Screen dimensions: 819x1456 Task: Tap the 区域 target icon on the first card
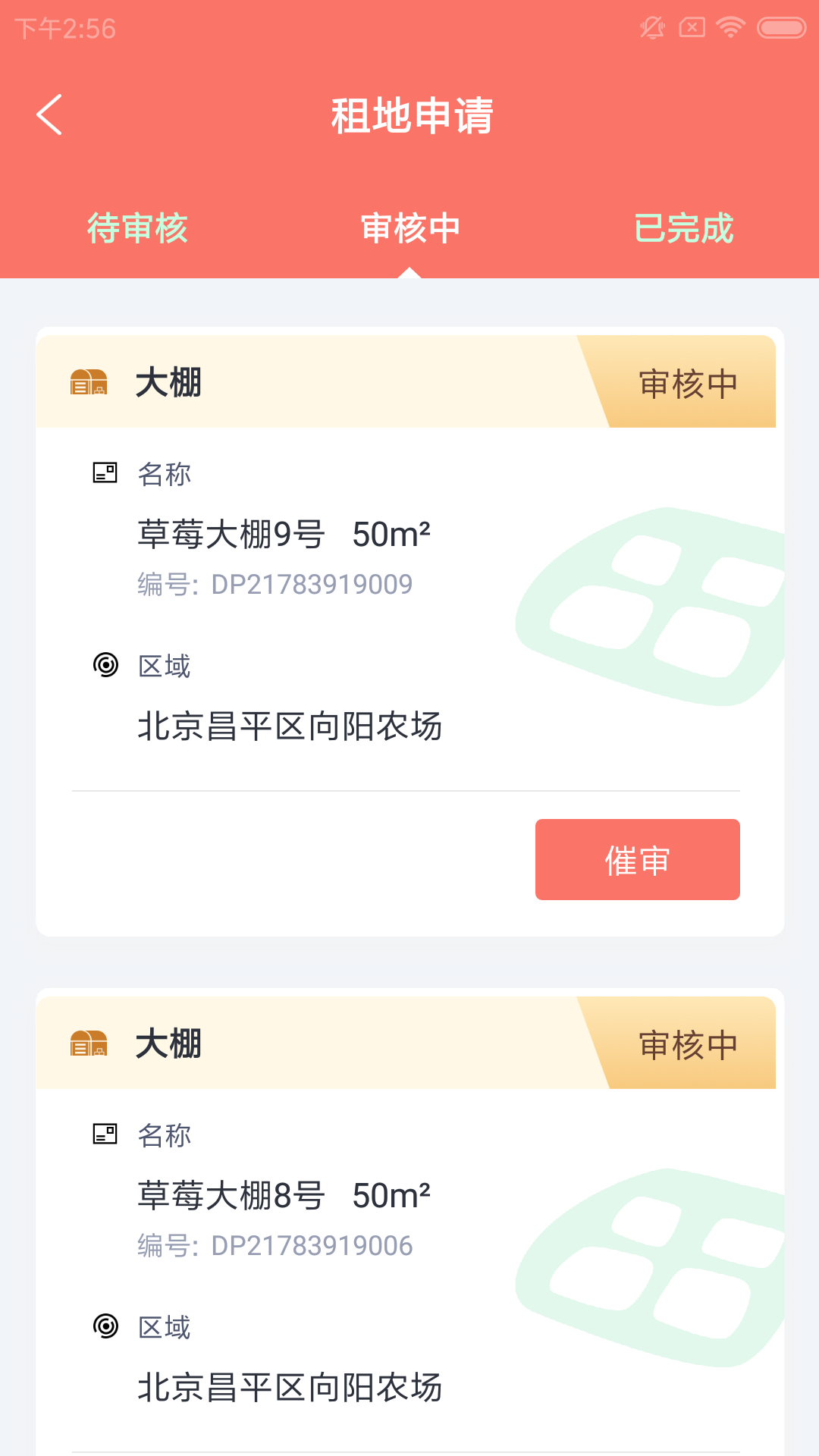[x=105, y=665]
